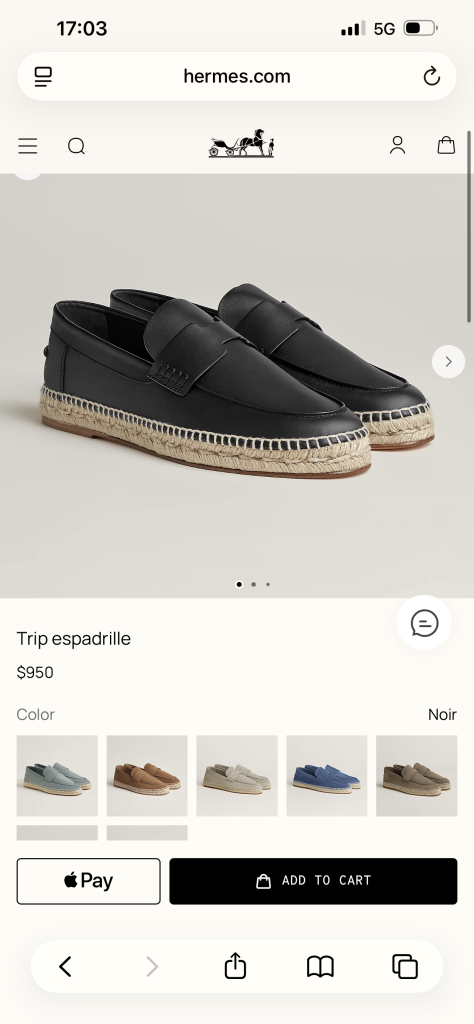This screenshot has height=1024, width=474.
Task: View the shopping bag
Action: tap(447, 145)
